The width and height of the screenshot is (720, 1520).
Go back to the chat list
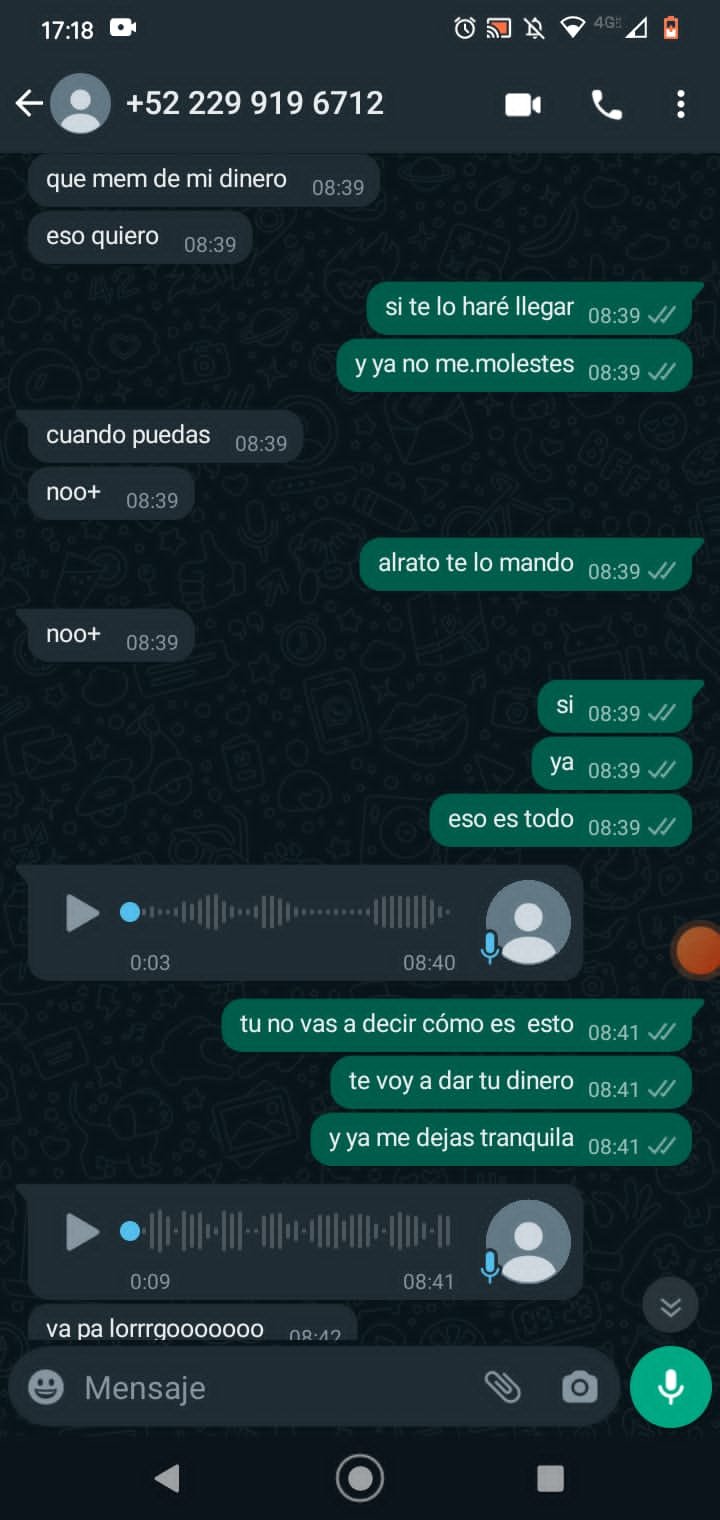(x=29, y=103)
